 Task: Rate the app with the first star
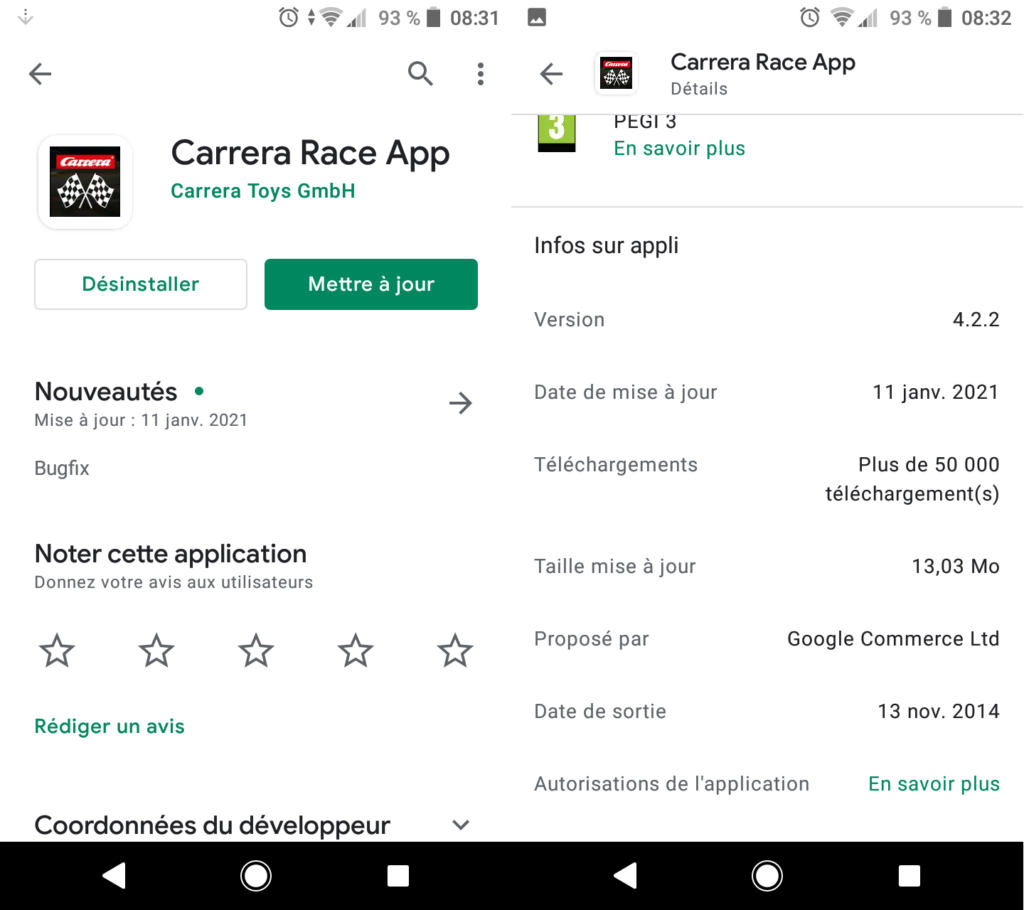57,651
